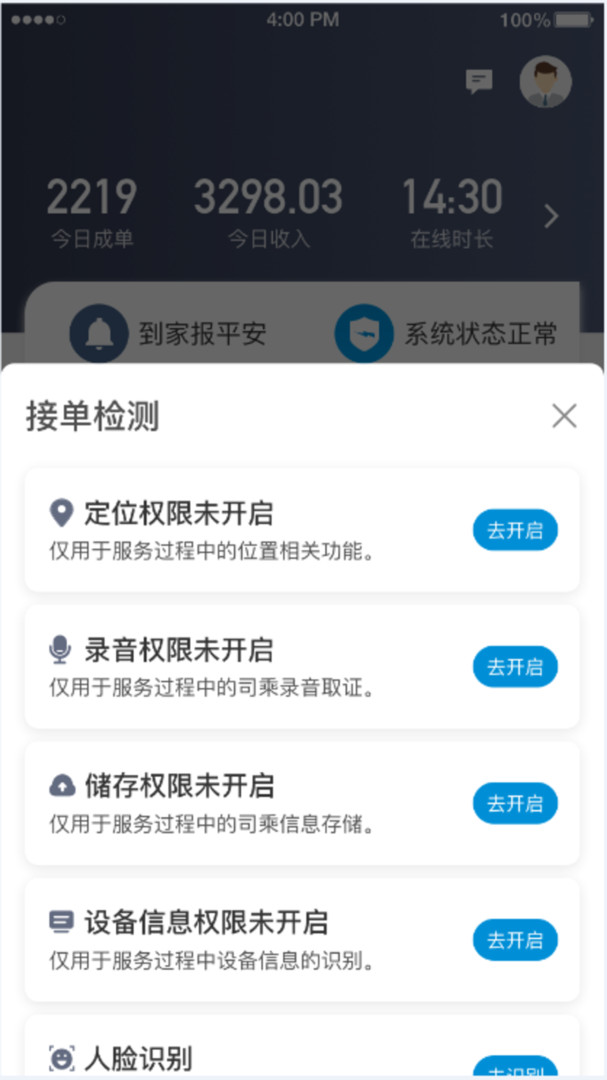Open the messages icon
The width and height of the screenshot is (607, 1080).
(x=480, y=82)
